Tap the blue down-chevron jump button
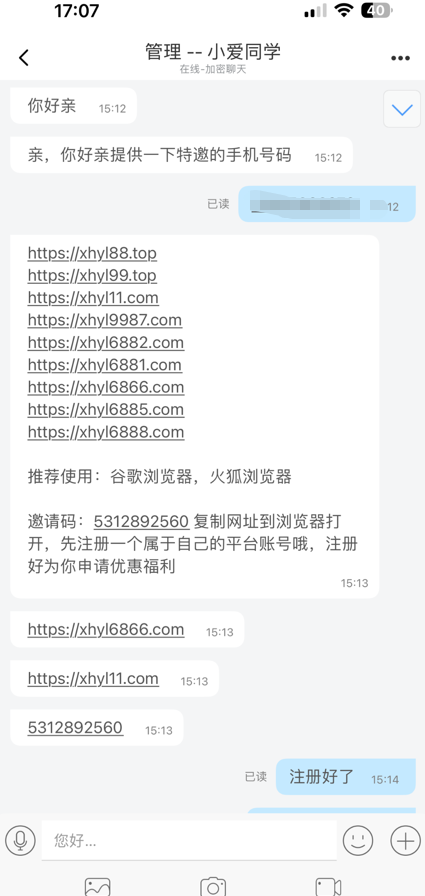The width and height of the screenshot is (425, 896). pos(402,109)
